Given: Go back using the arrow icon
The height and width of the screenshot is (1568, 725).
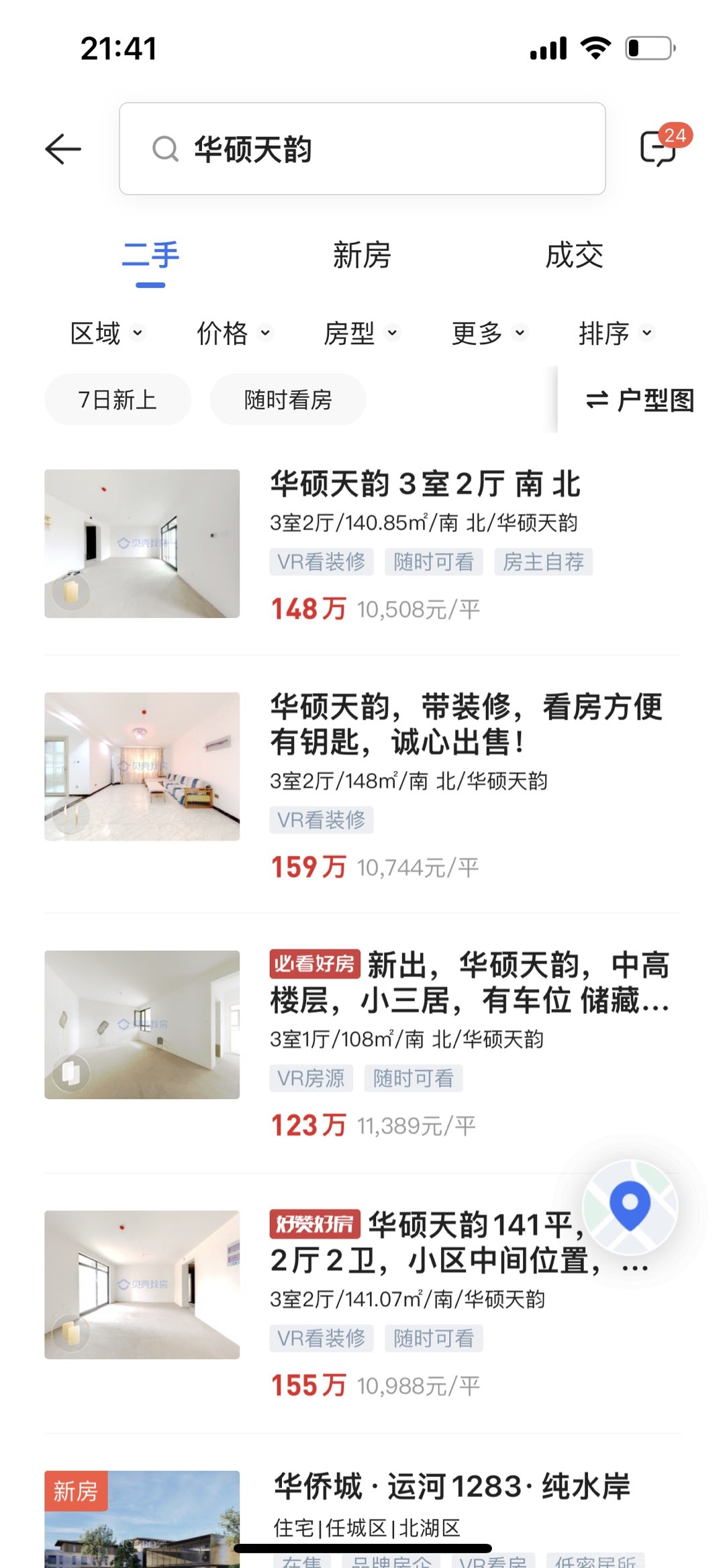Looking at the screenshot, I should (63, 149).
